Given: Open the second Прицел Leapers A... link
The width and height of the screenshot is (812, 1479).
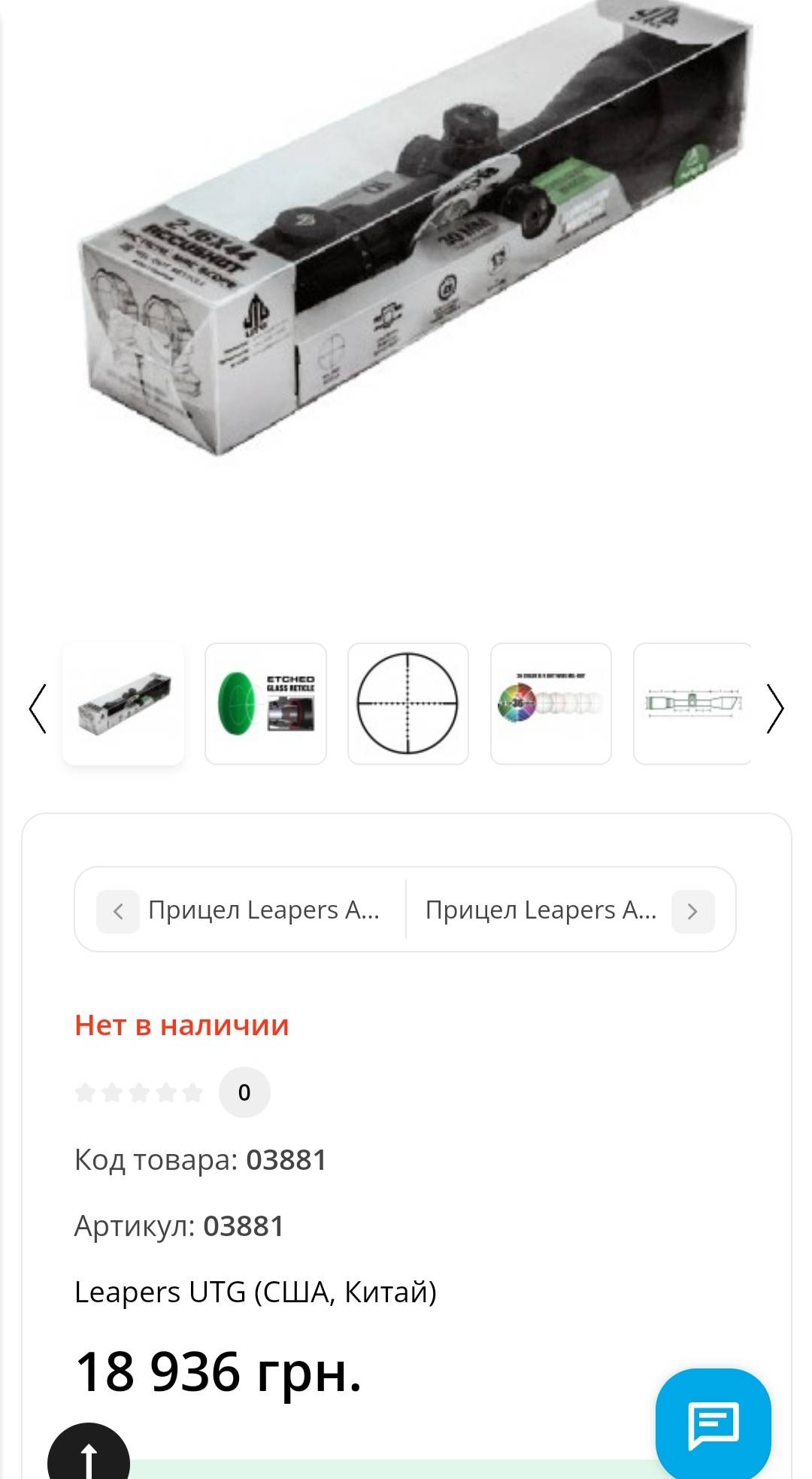Looking at the screenshot, I should coord(541,910).
